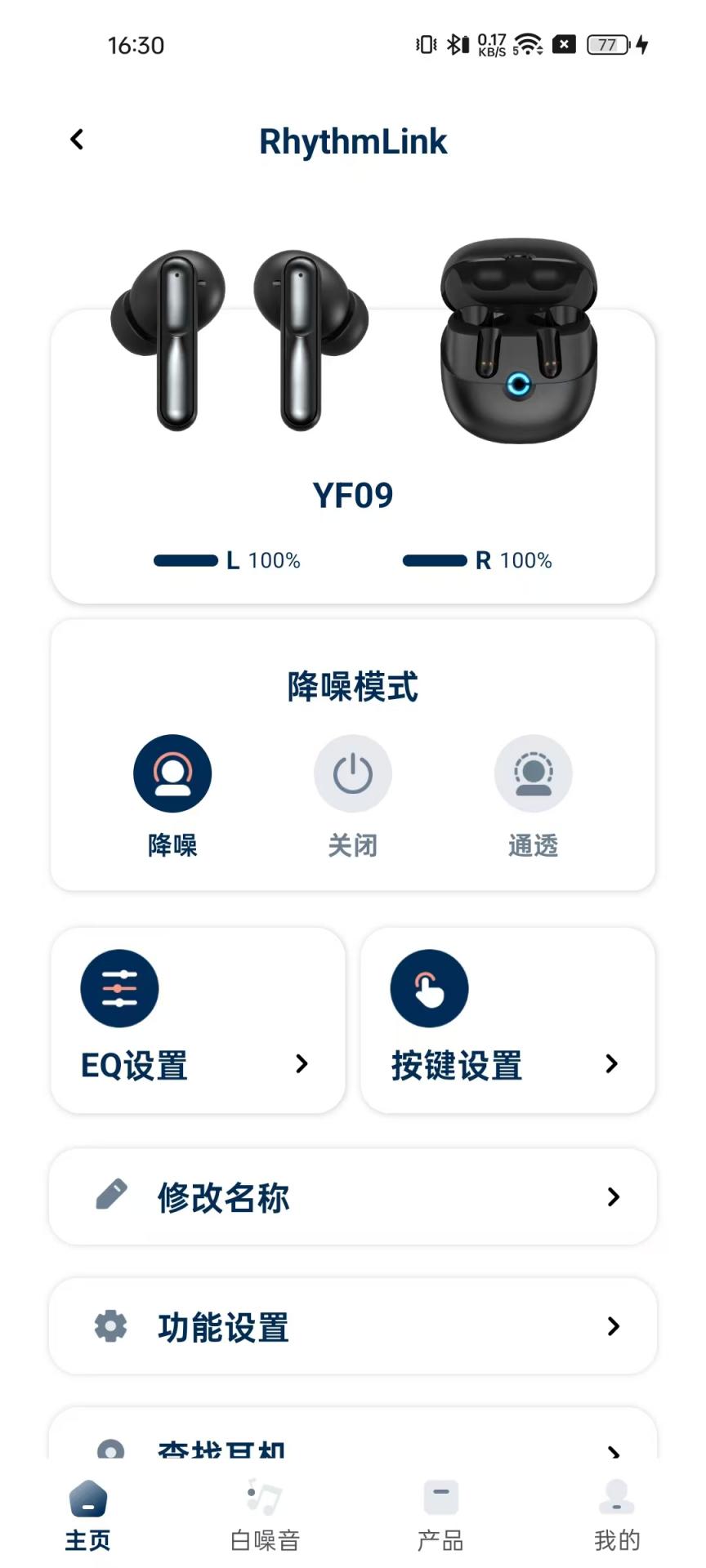Go back using the top arrow
The height and width of the screenshot is (1568, 706).
click(77, 140)
